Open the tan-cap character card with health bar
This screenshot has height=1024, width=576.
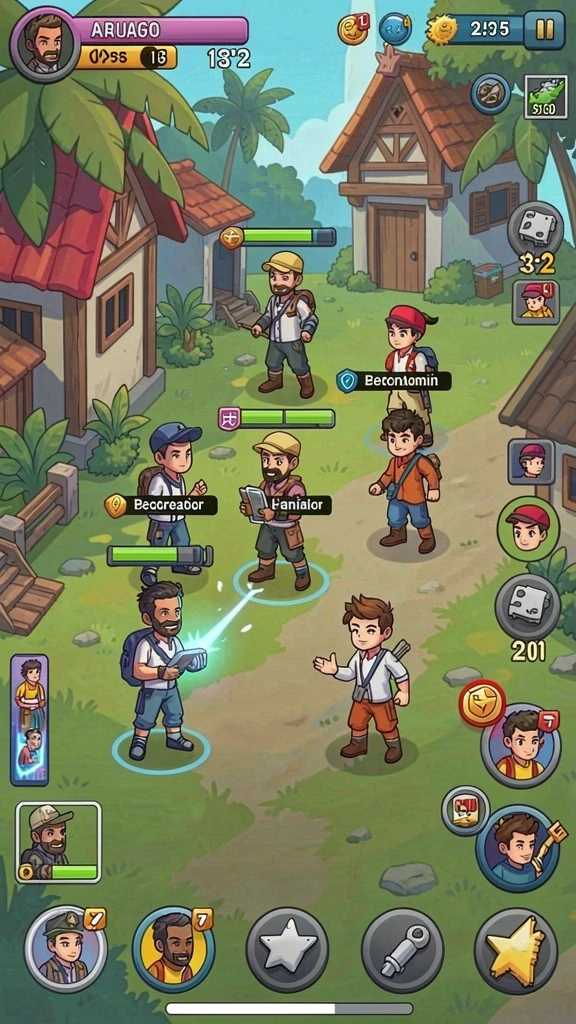(x=59, y=842)
